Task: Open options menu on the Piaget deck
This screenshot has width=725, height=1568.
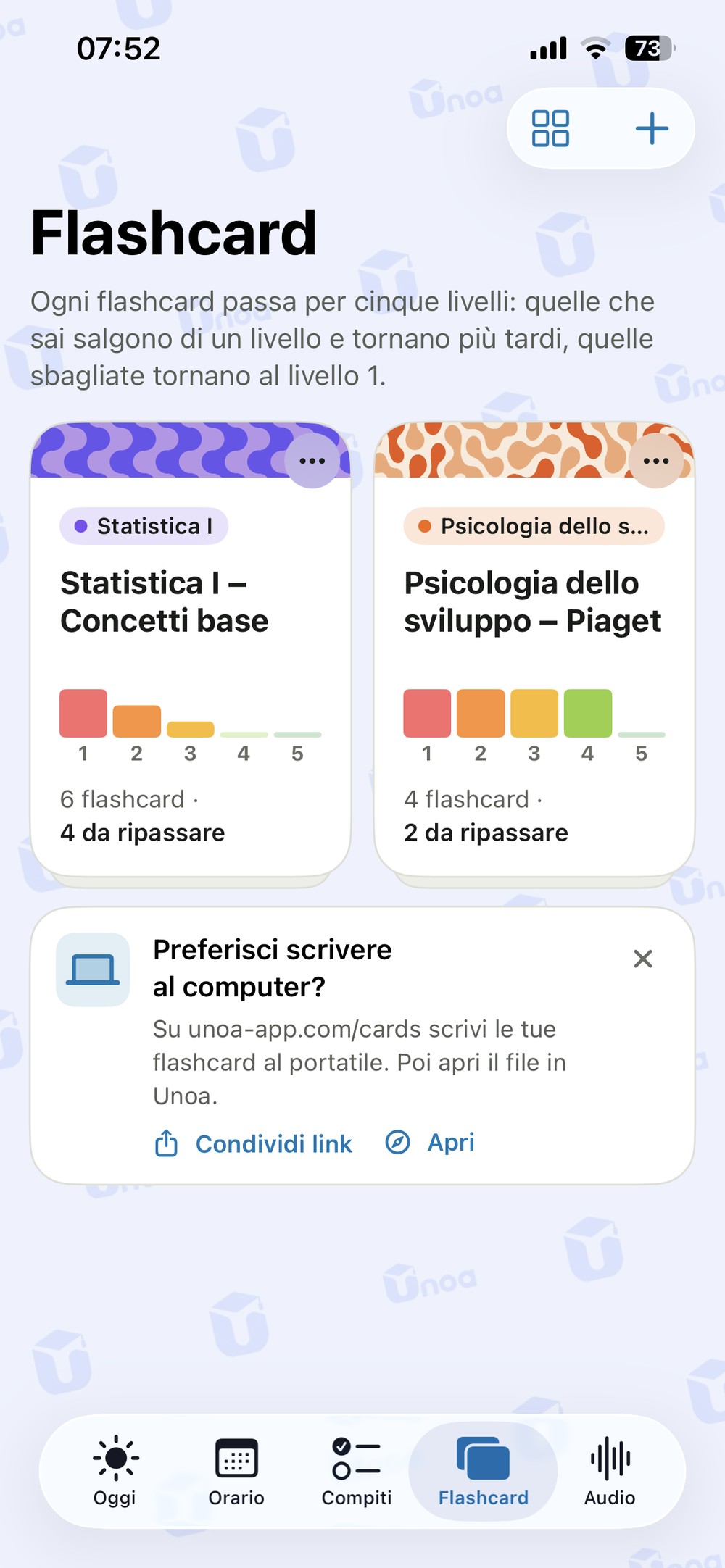Action: tap(656, 461)
